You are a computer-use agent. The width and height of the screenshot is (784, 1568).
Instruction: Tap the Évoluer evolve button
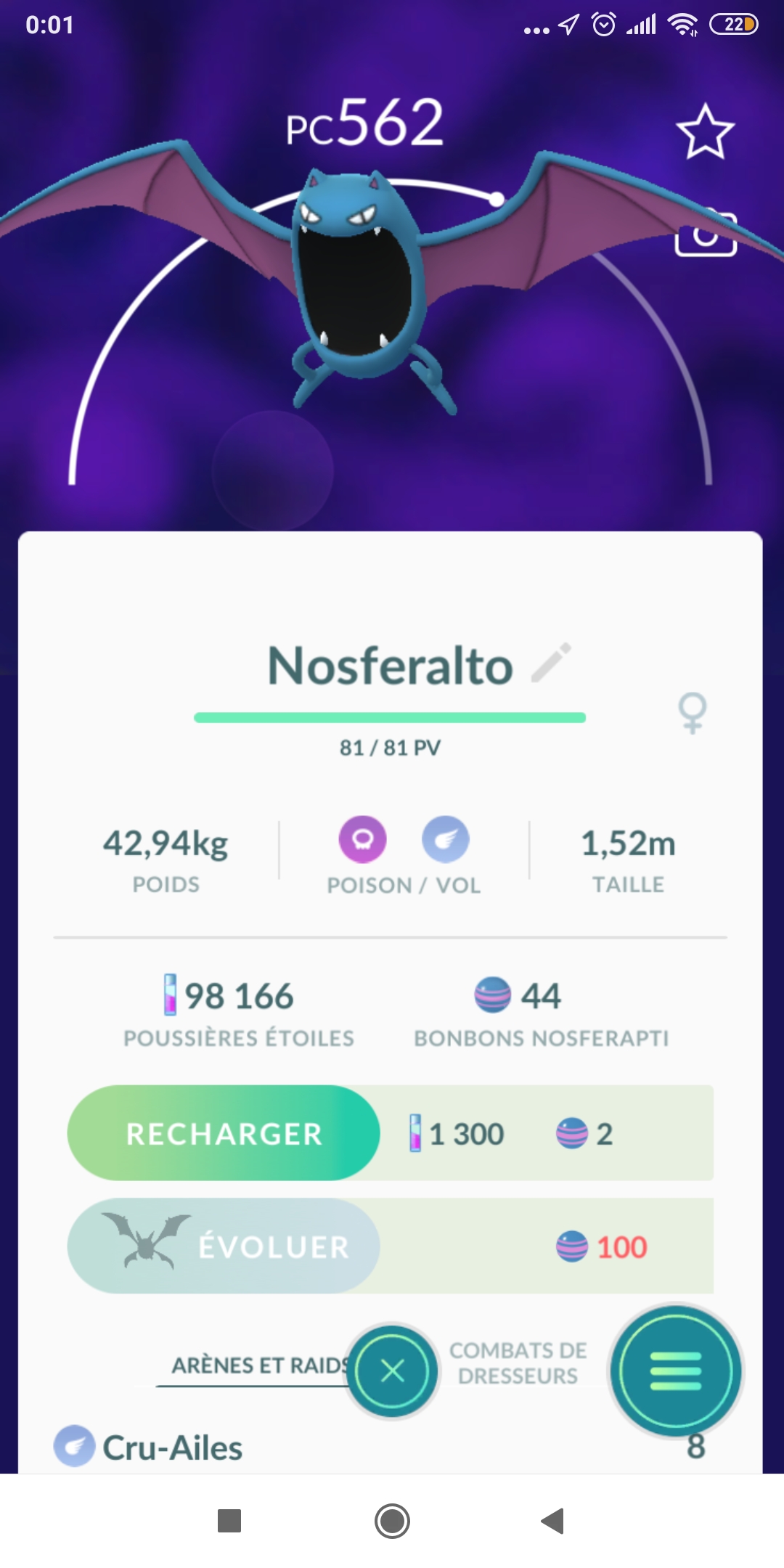coord(224,1246)
